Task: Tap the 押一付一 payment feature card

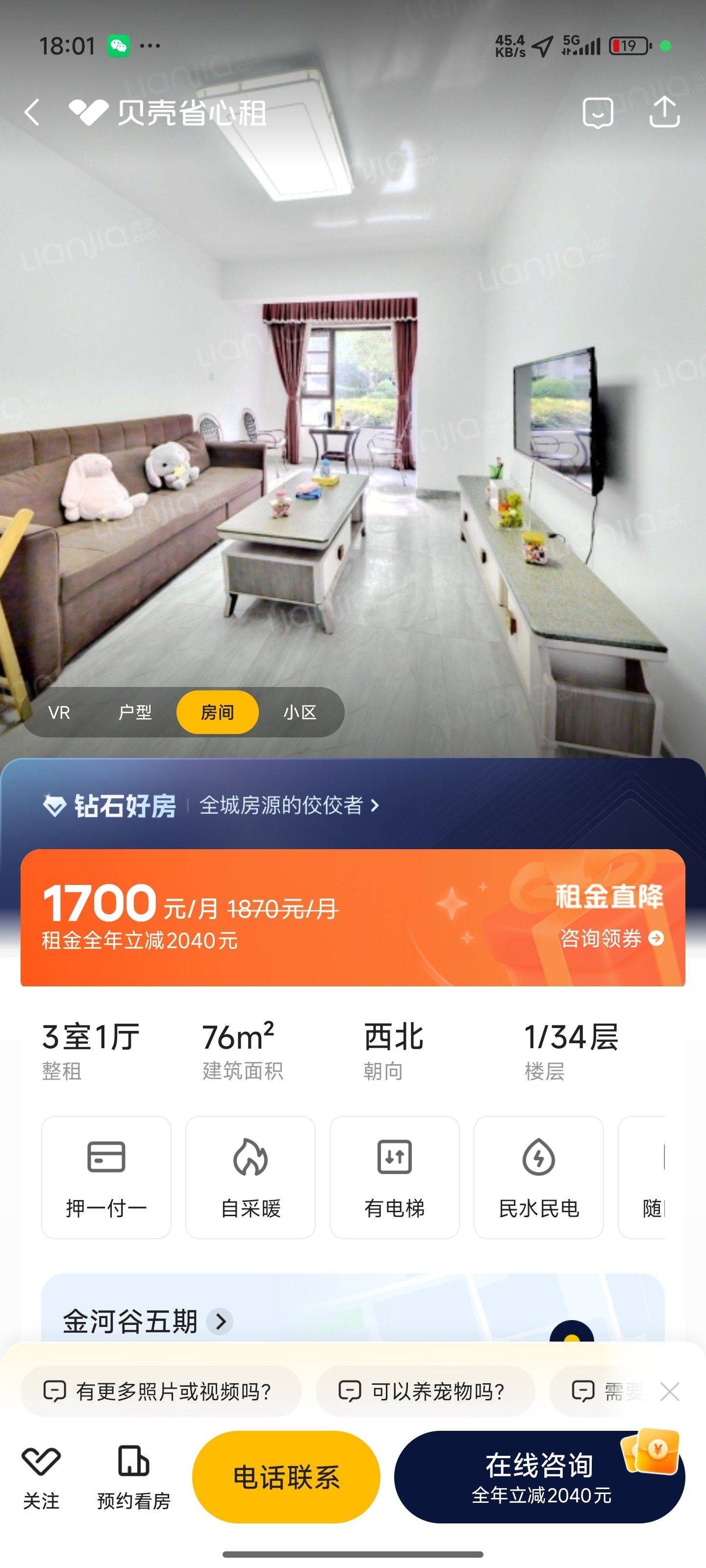Action: 106,1176
